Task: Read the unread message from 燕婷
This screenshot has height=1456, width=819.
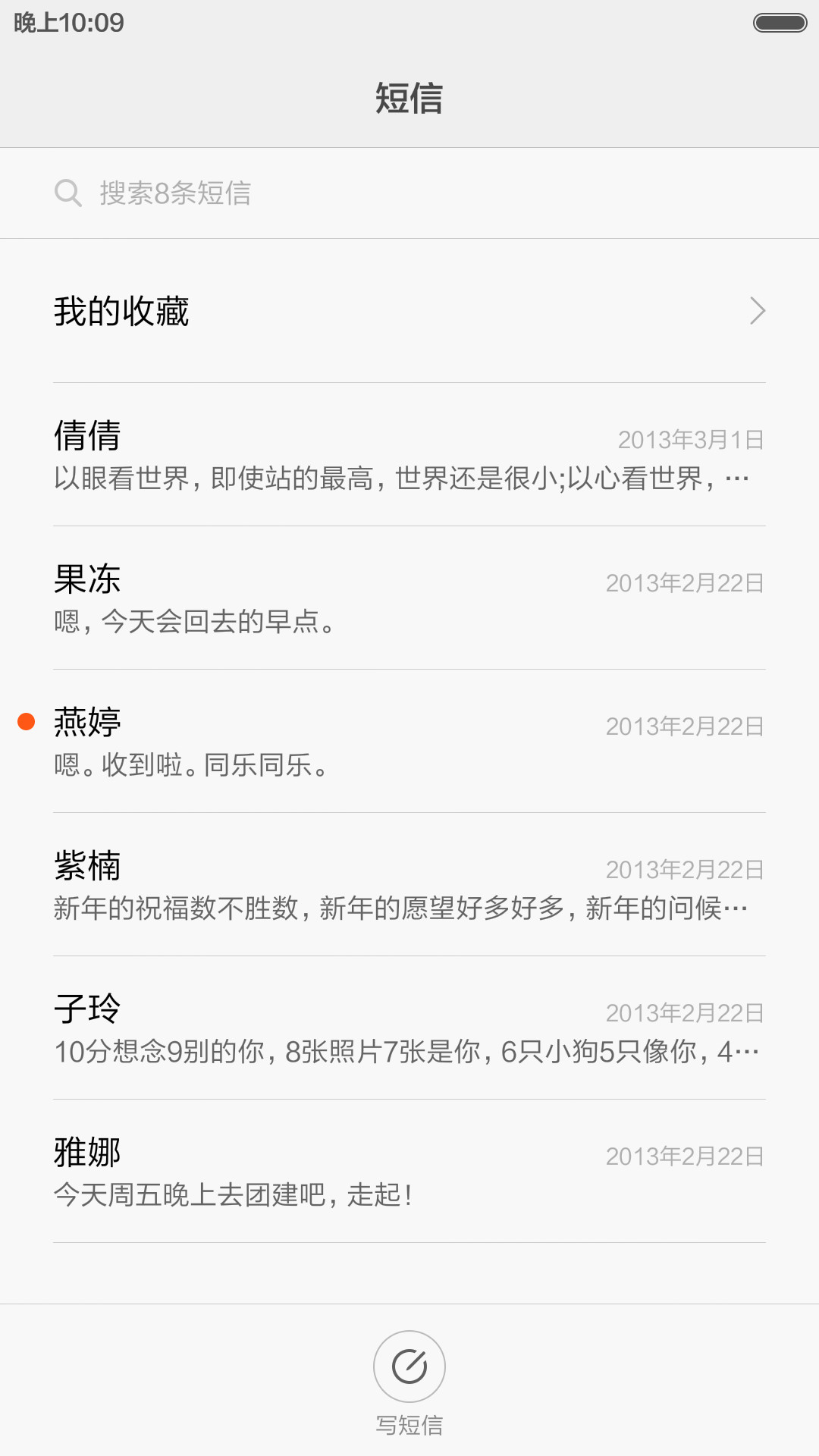Action: [x=409, y=742]
